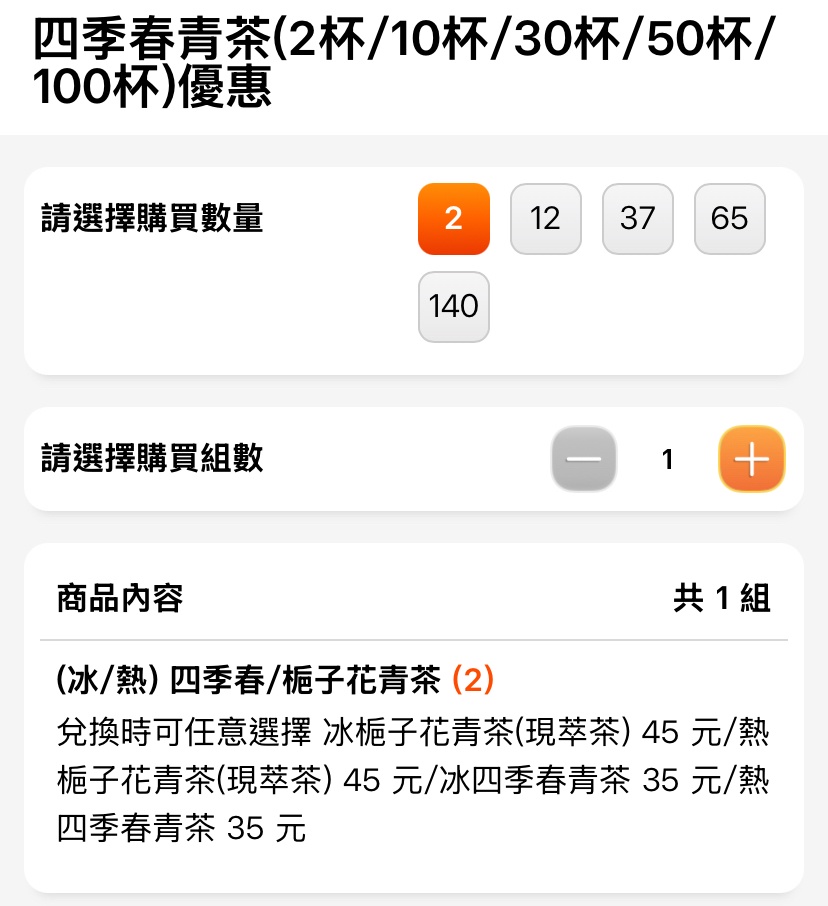This screenshot has width=828, height=906.
Task: Pick the 37 quantity option
Action: click(x=637, y=219)
